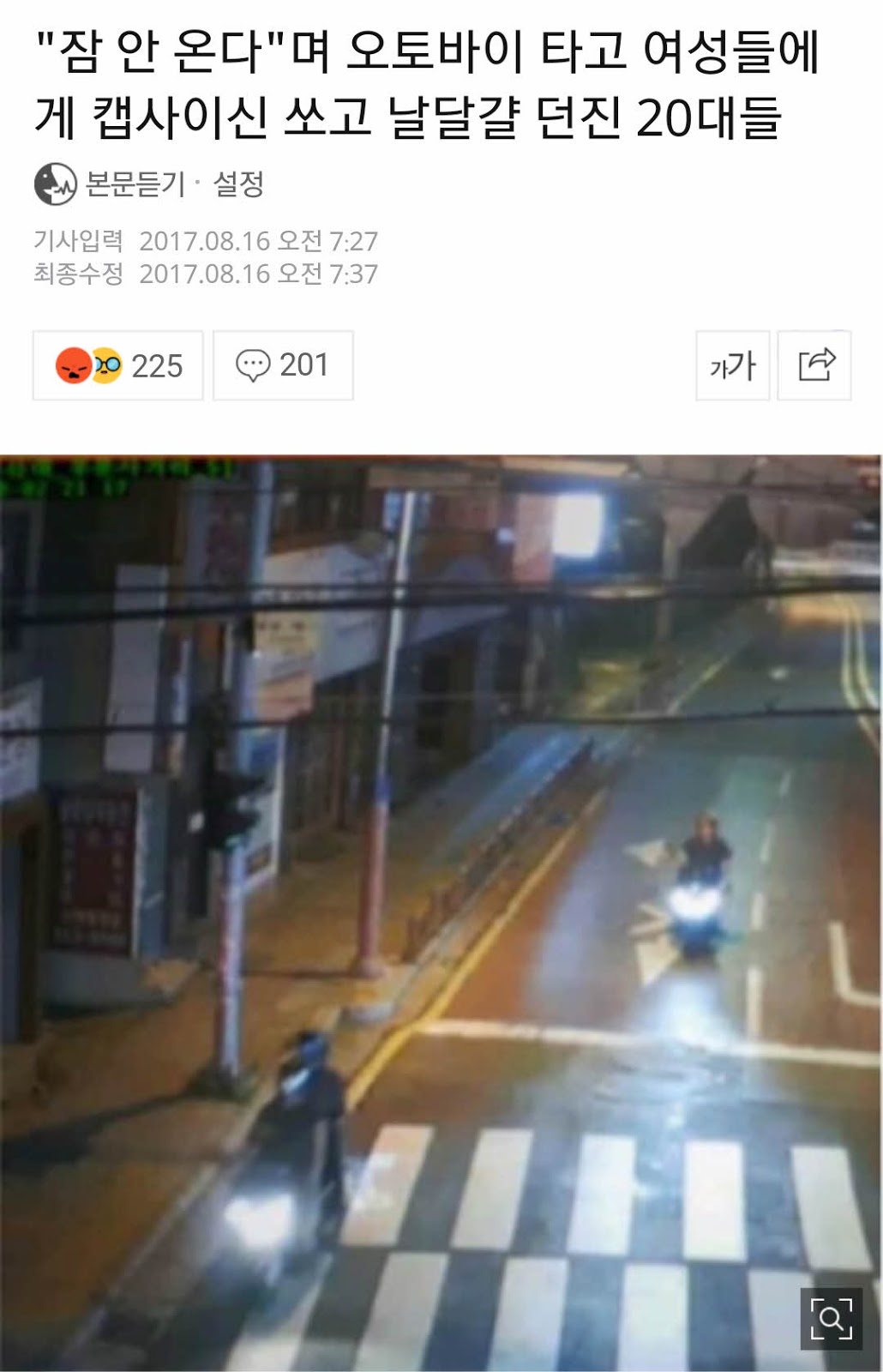Change the text size with 가가 button
This screenshot has height=1372, width=883.
[732, 366]
